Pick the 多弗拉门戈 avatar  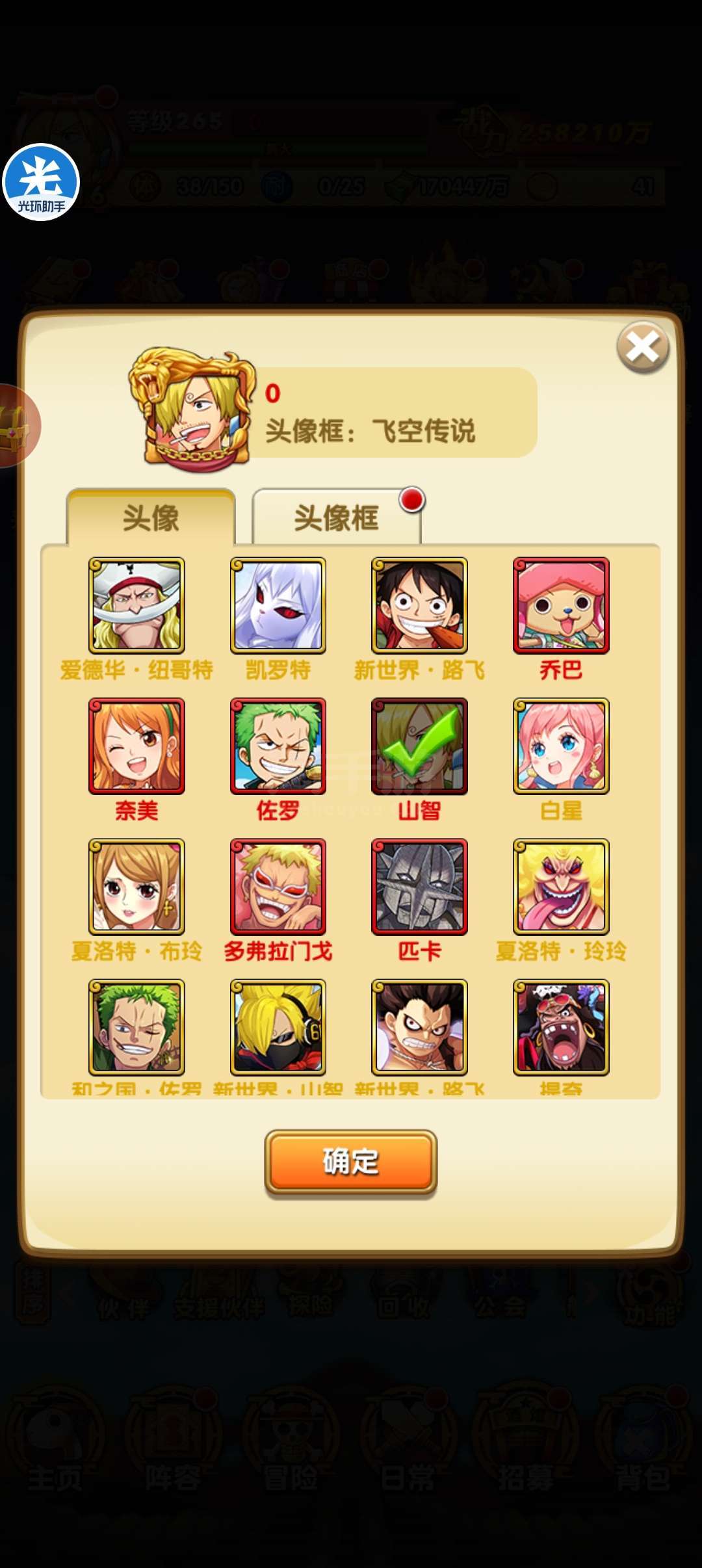278,887
